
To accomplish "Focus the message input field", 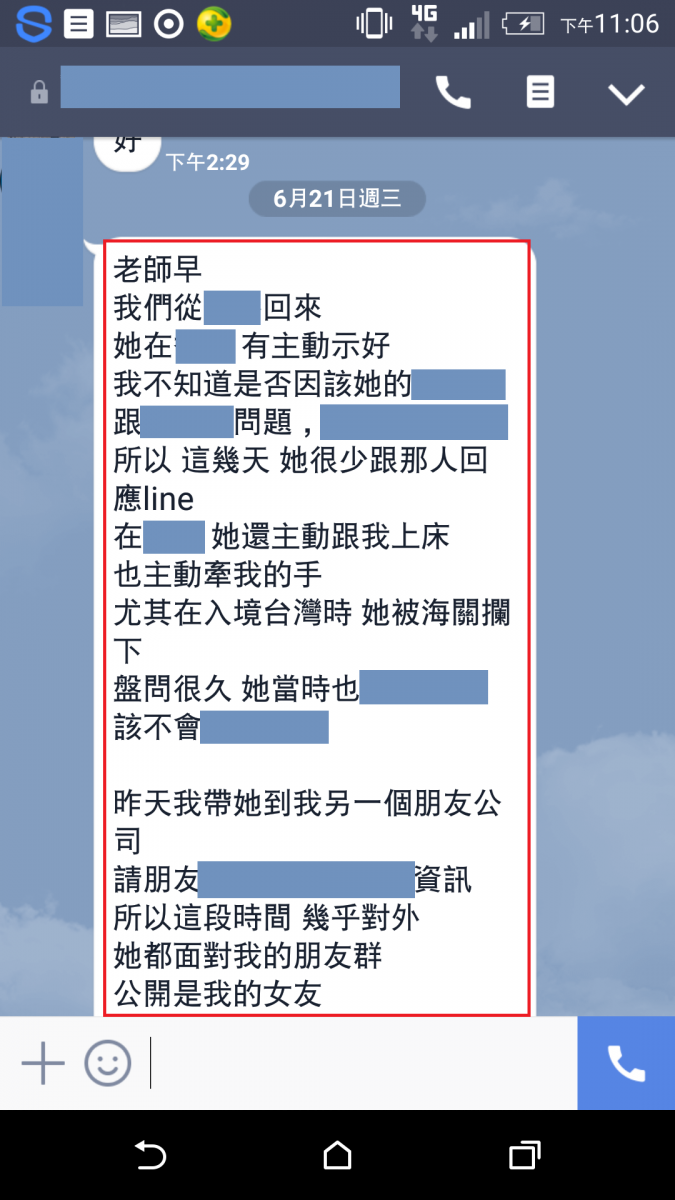I will [360, 1063].
